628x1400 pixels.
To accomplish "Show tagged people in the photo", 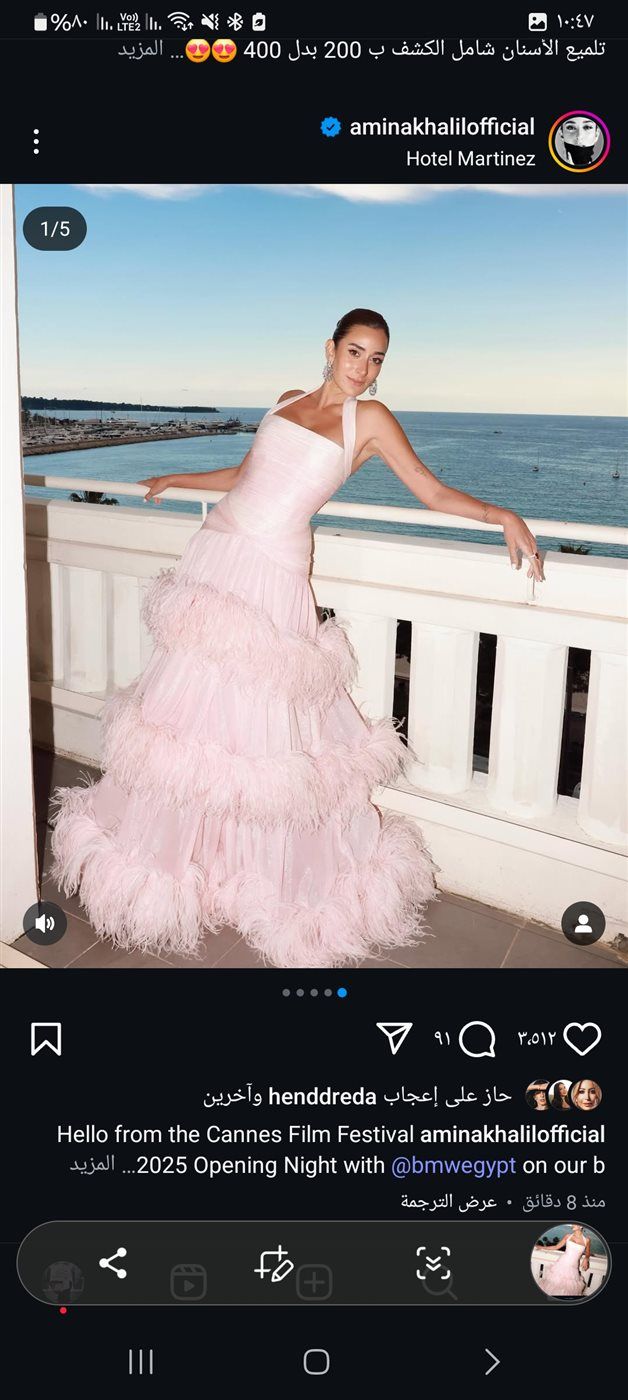I will [x=583, y=923].
